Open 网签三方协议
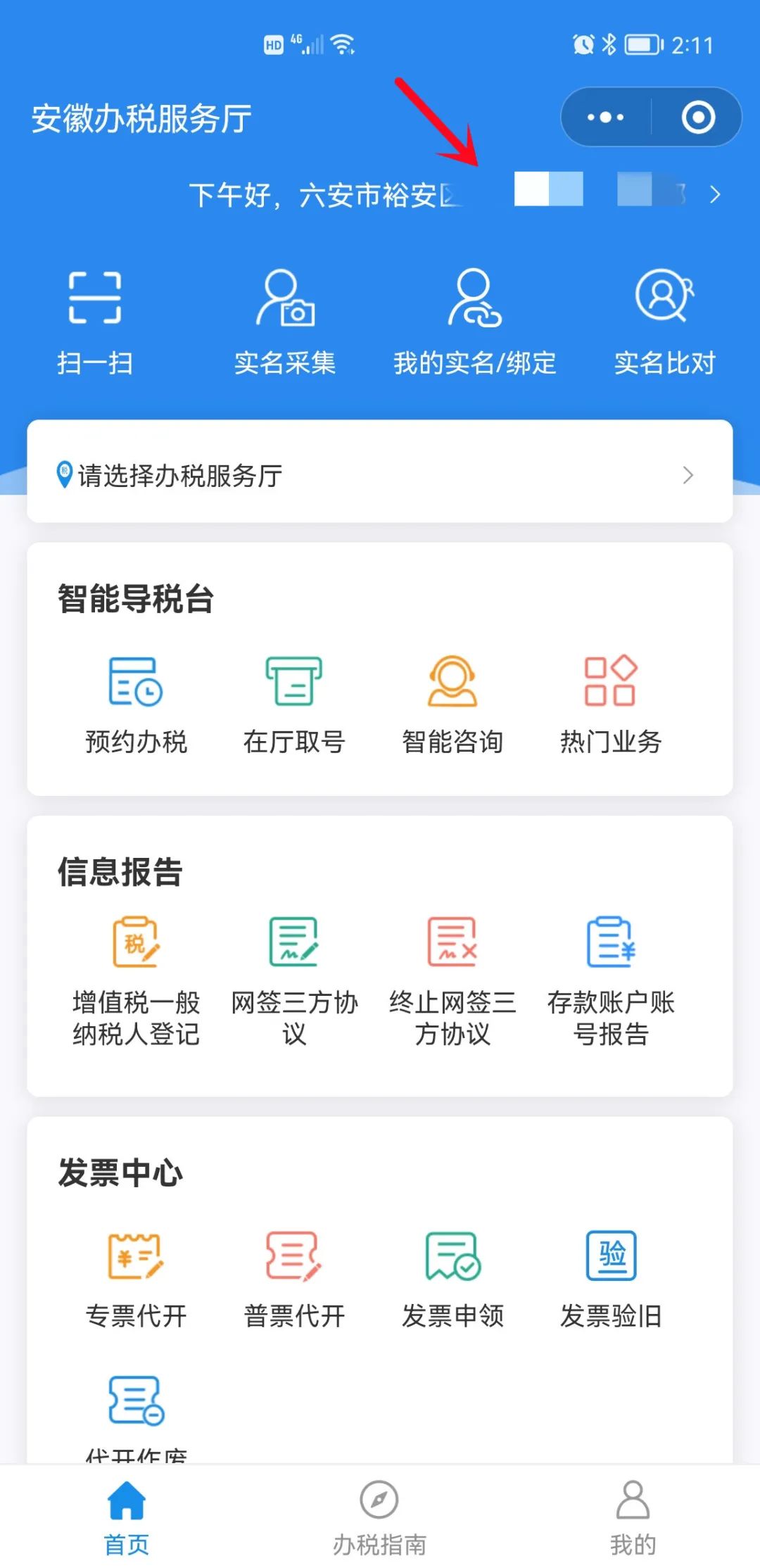The image size is (760, 1568). pyautogui.click(x=294, y=981)
